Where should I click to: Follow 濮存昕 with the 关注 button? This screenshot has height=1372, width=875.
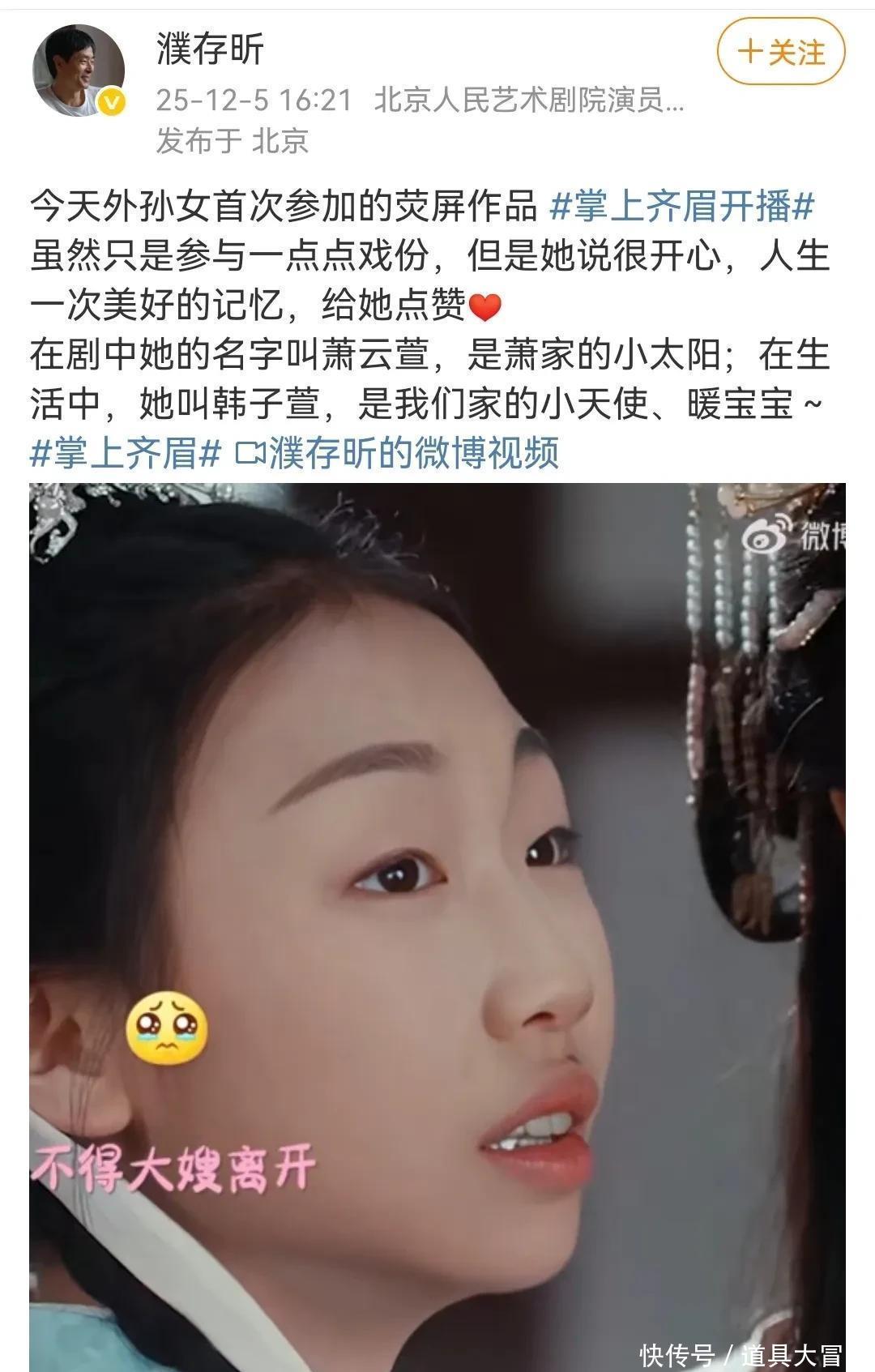780,53
